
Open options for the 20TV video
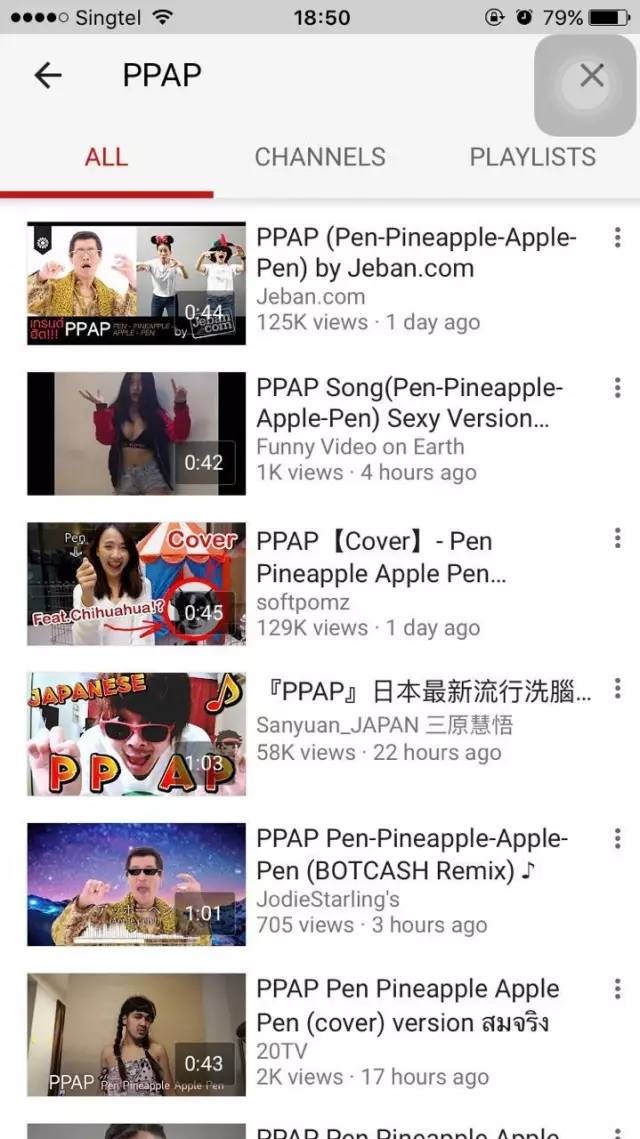click(x=617, y=989)
